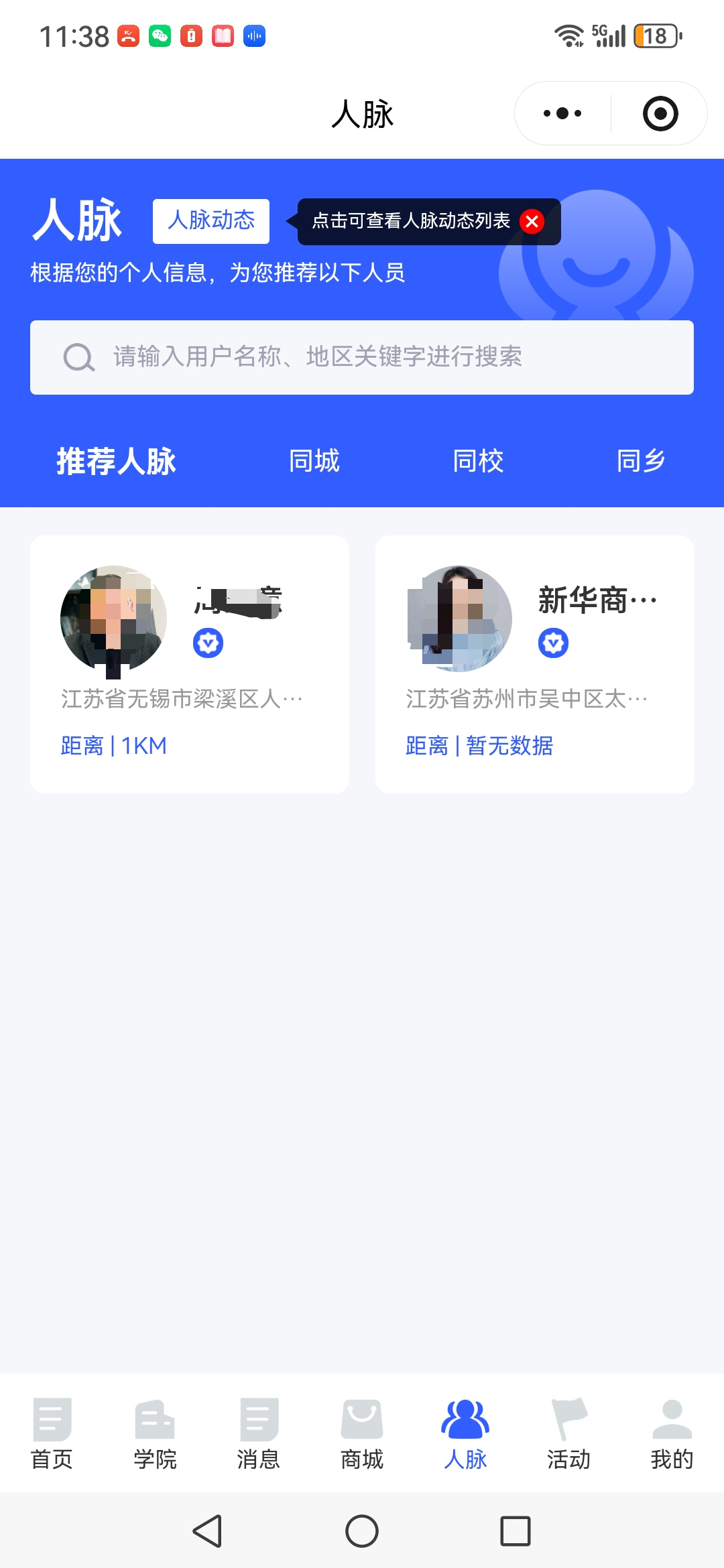Go back with the system back button
The width and height of the screenshot is (724, 1568).
(207, 1531)
